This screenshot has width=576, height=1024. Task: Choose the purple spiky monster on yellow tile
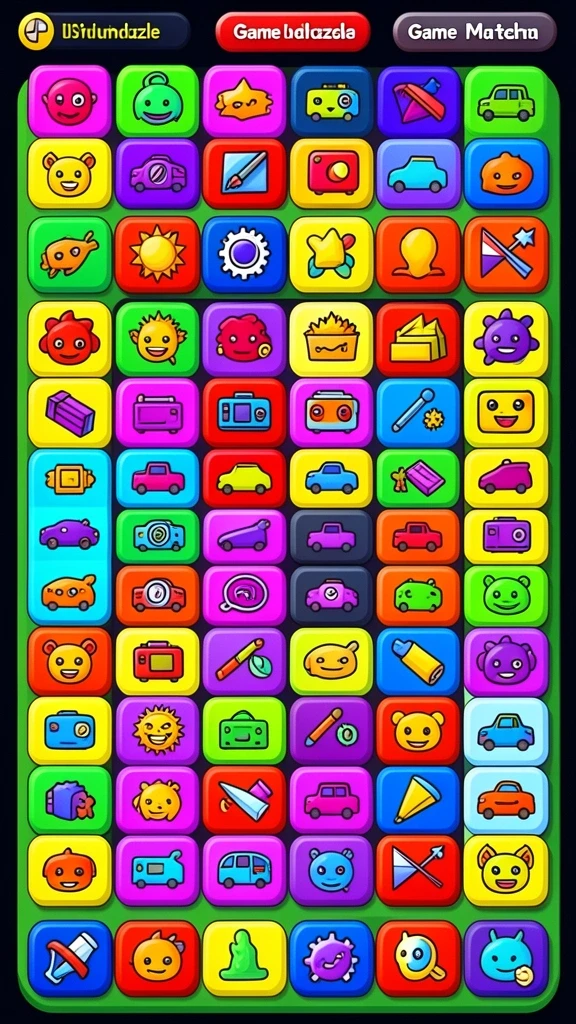(x=505, y=340)
